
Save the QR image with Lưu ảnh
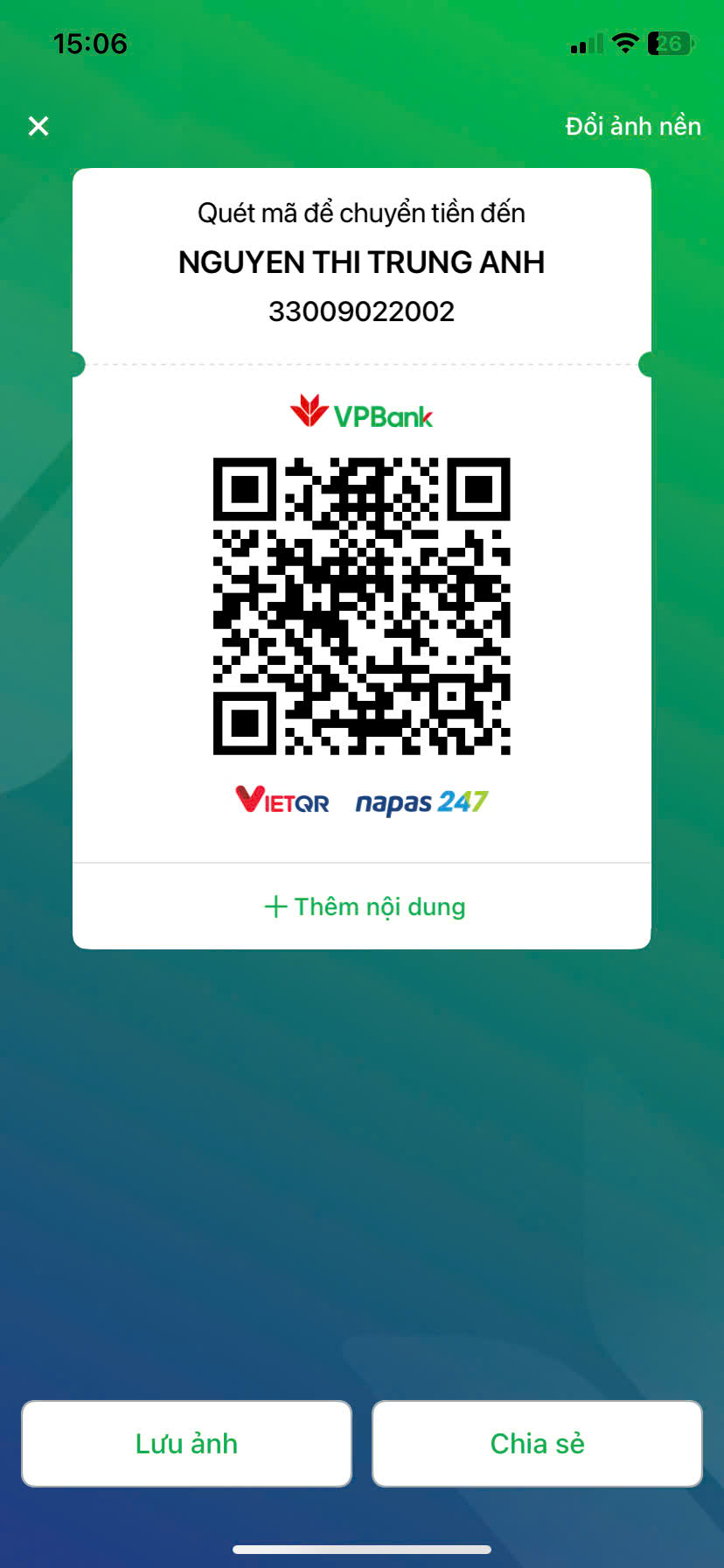coord(186,1443)
